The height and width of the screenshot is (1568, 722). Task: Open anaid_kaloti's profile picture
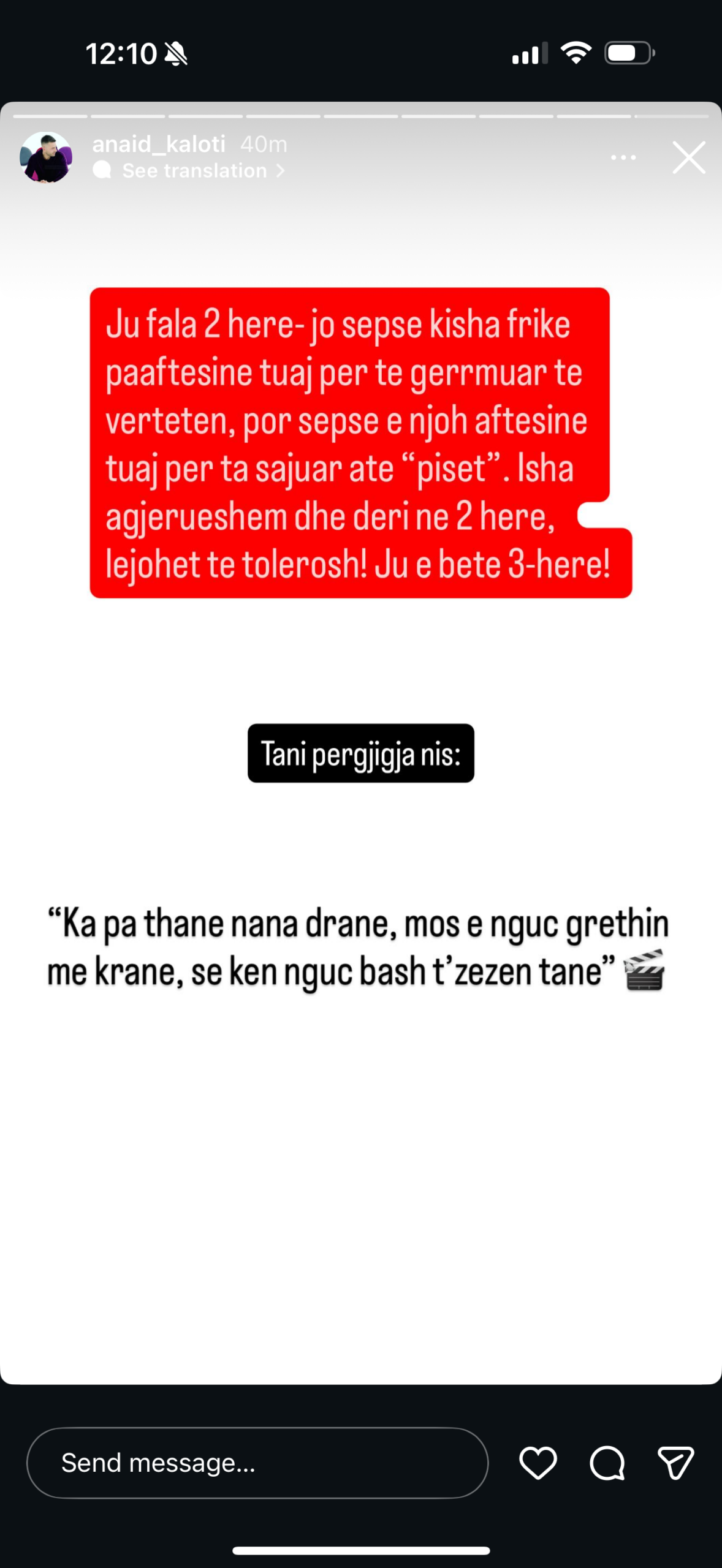coord(46,157)
